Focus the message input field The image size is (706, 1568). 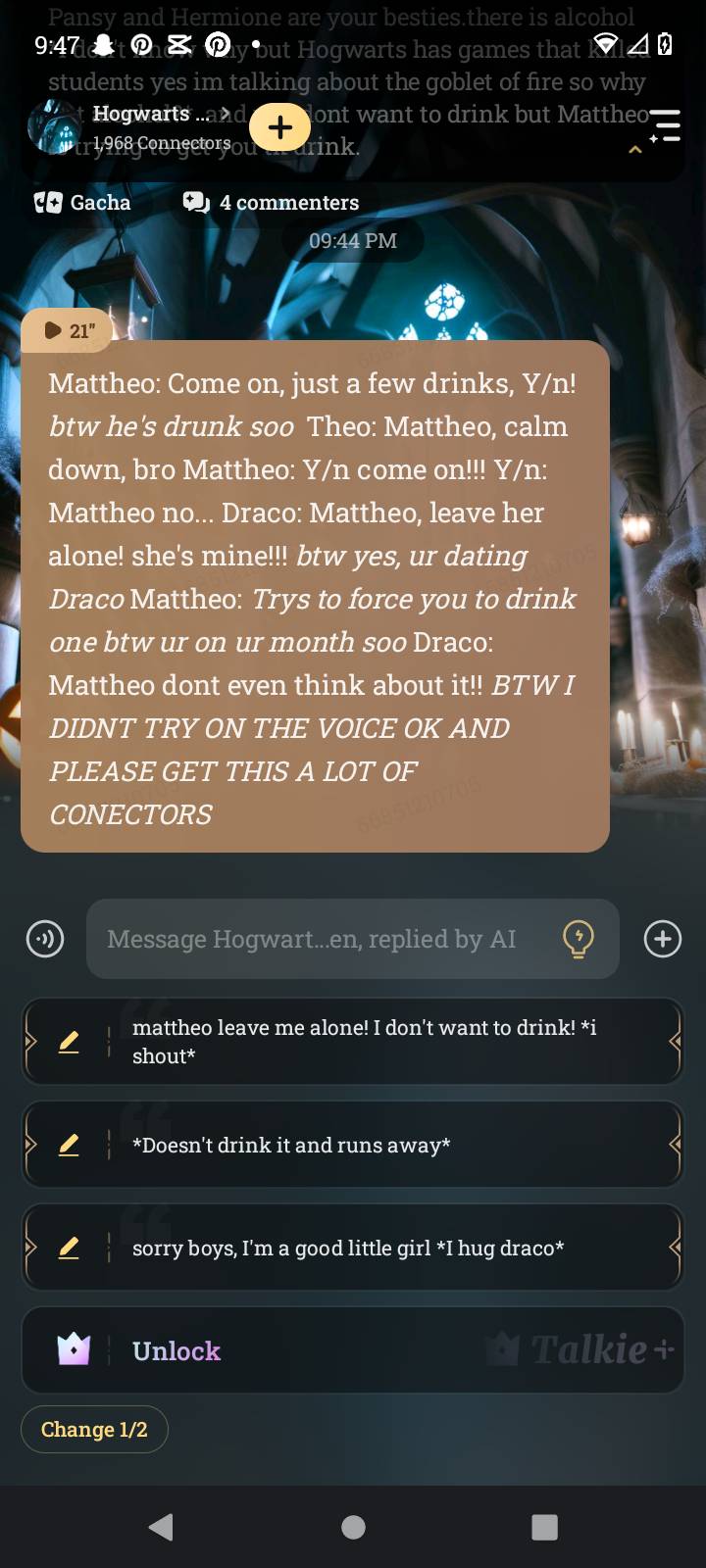point(324,939)
